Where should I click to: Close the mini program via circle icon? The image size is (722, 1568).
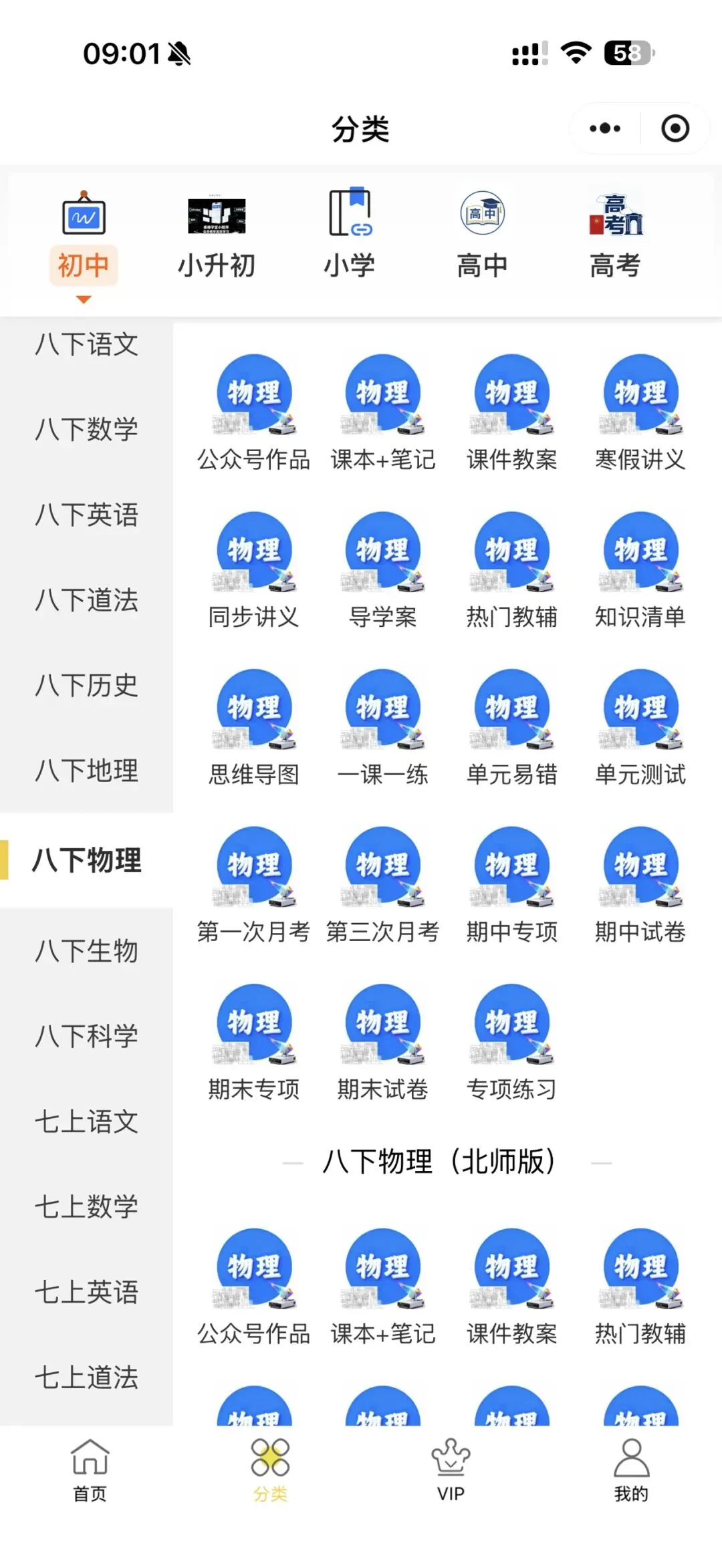(675, 128)
